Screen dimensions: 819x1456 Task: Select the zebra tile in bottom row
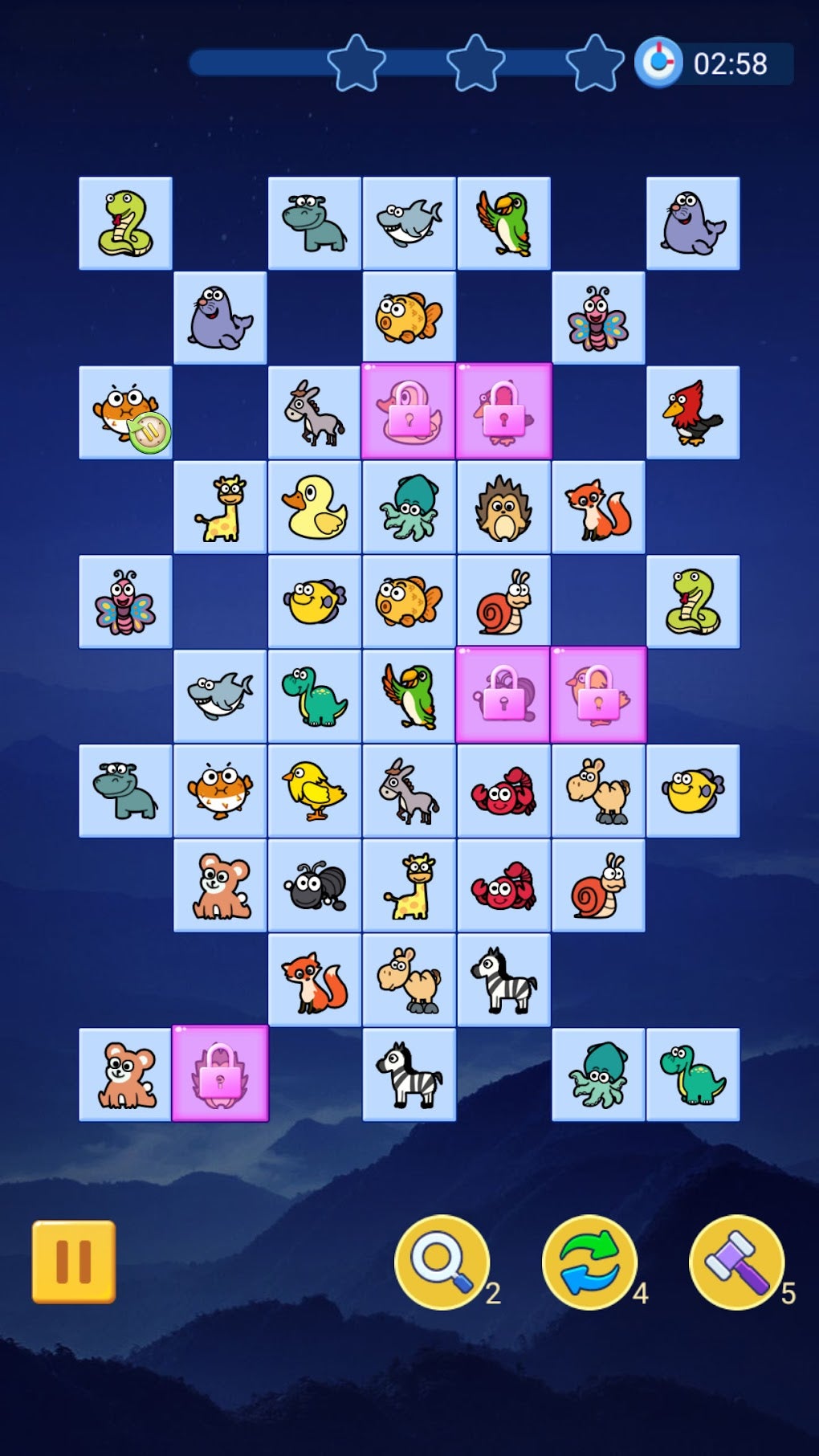pos(409,1075)
